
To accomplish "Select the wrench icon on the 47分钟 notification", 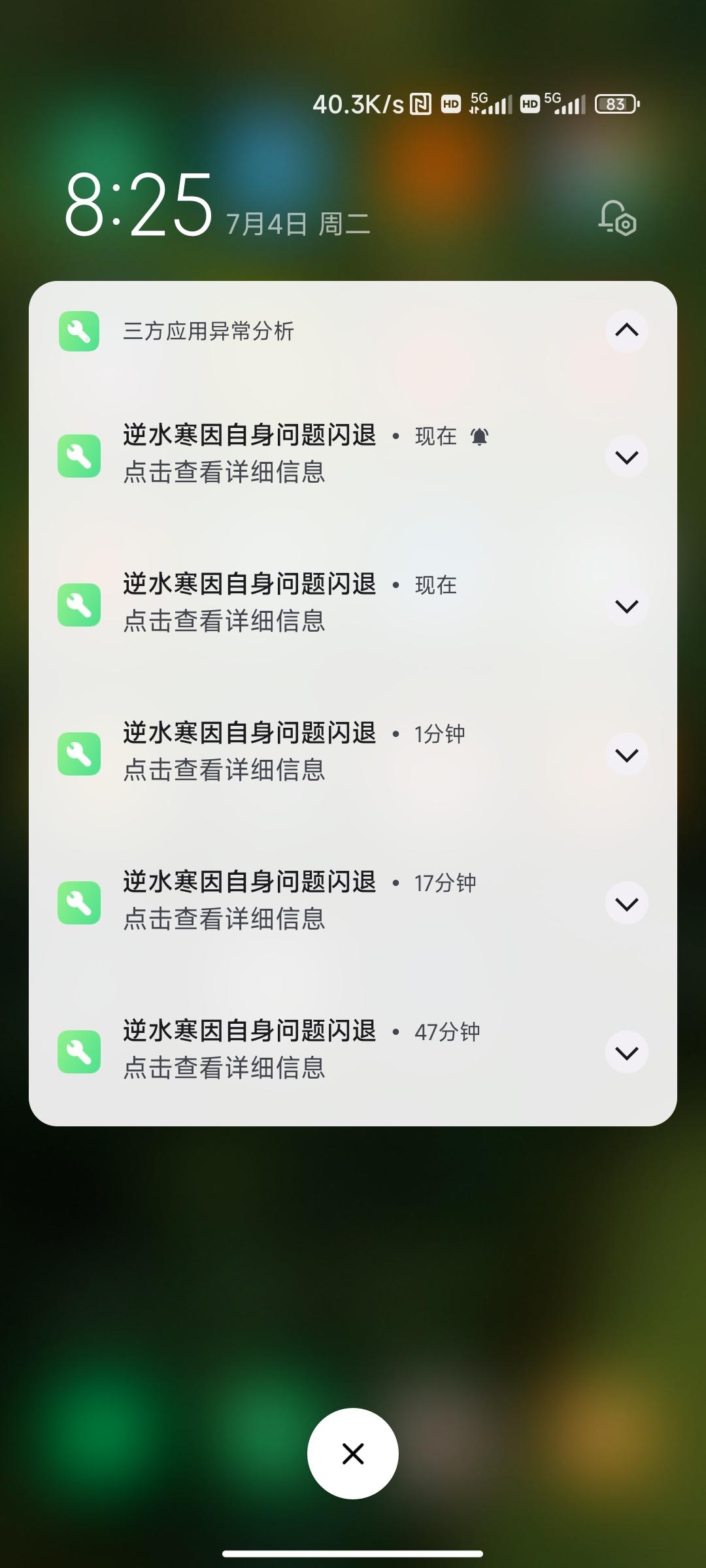I will (78, 1051).
